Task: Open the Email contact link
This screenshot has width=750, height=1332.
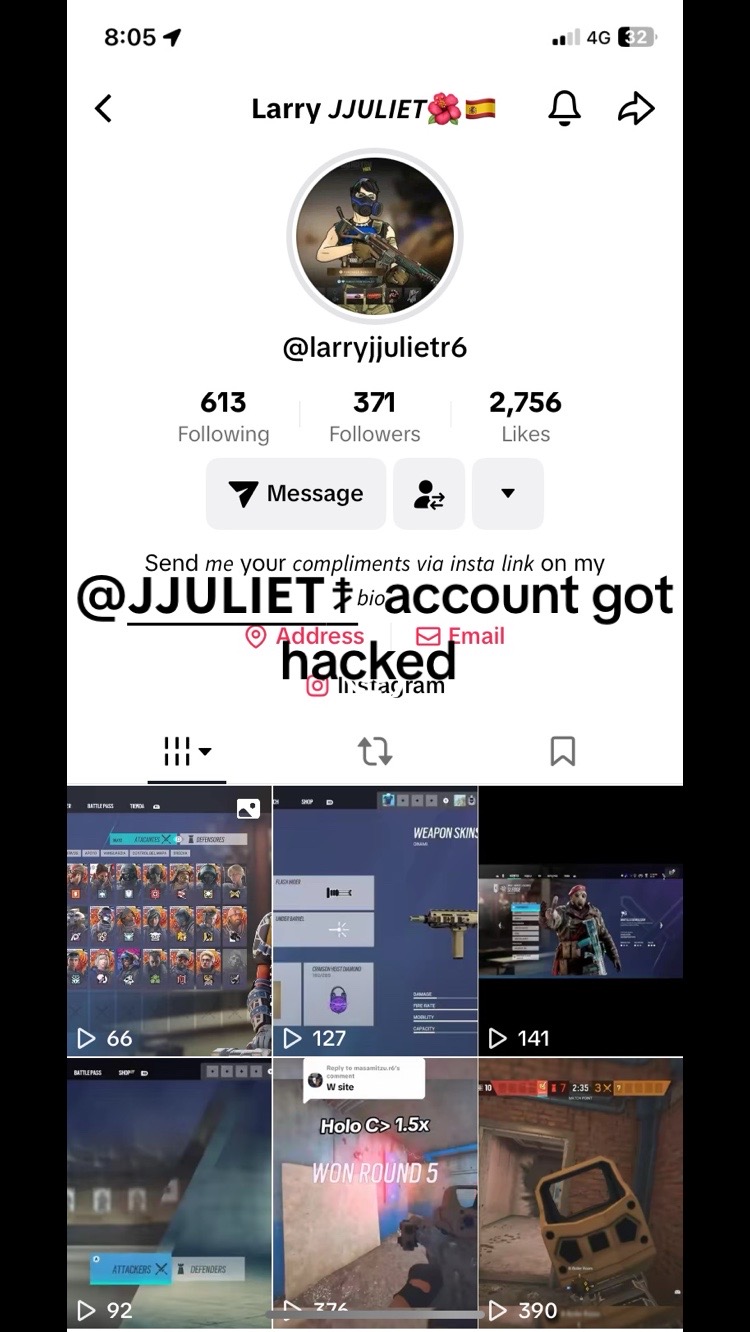Action: click(x=460, y=636)
